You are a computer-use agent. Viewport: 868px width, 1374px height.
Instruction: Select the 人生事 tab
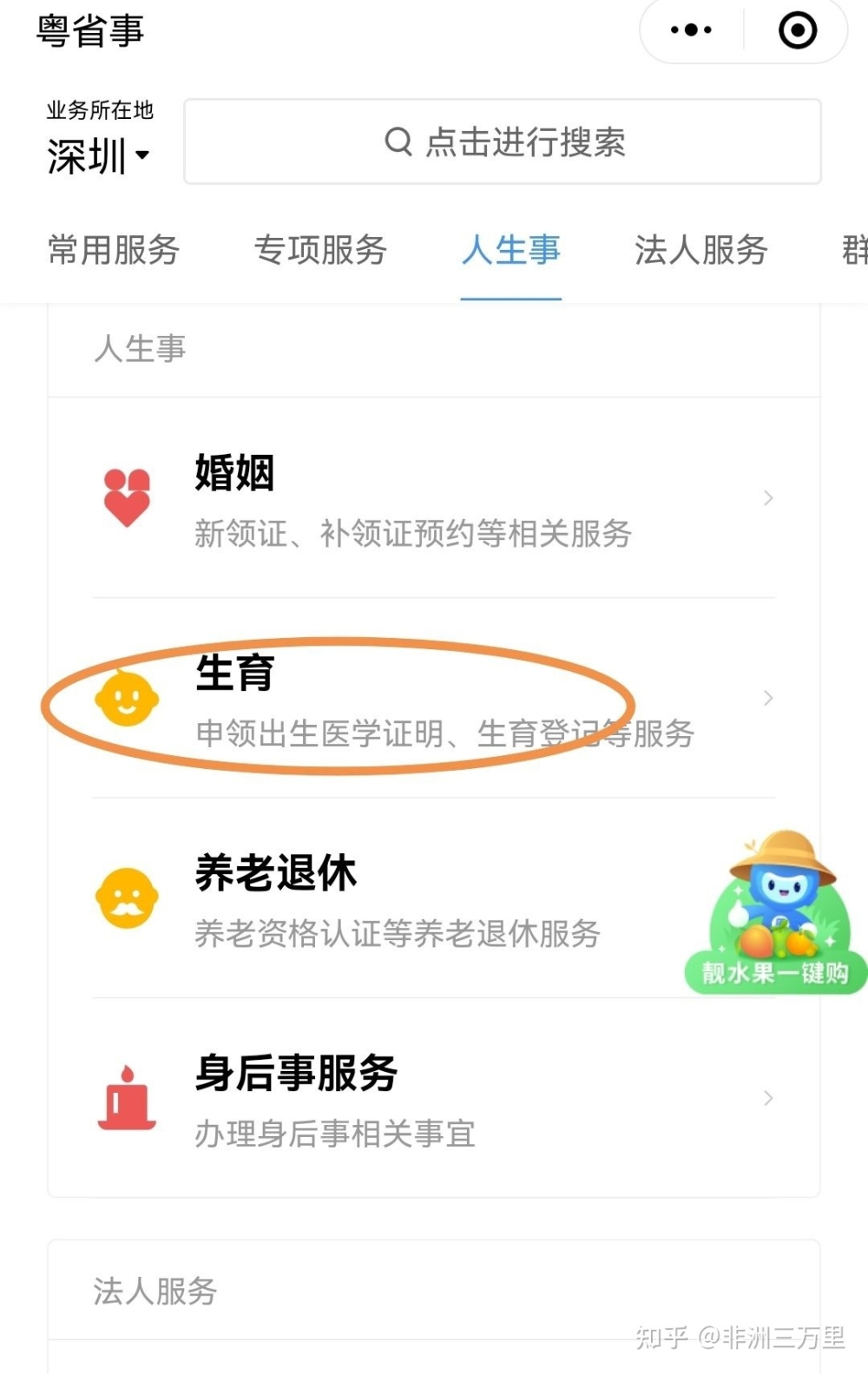tap(510, 250)
